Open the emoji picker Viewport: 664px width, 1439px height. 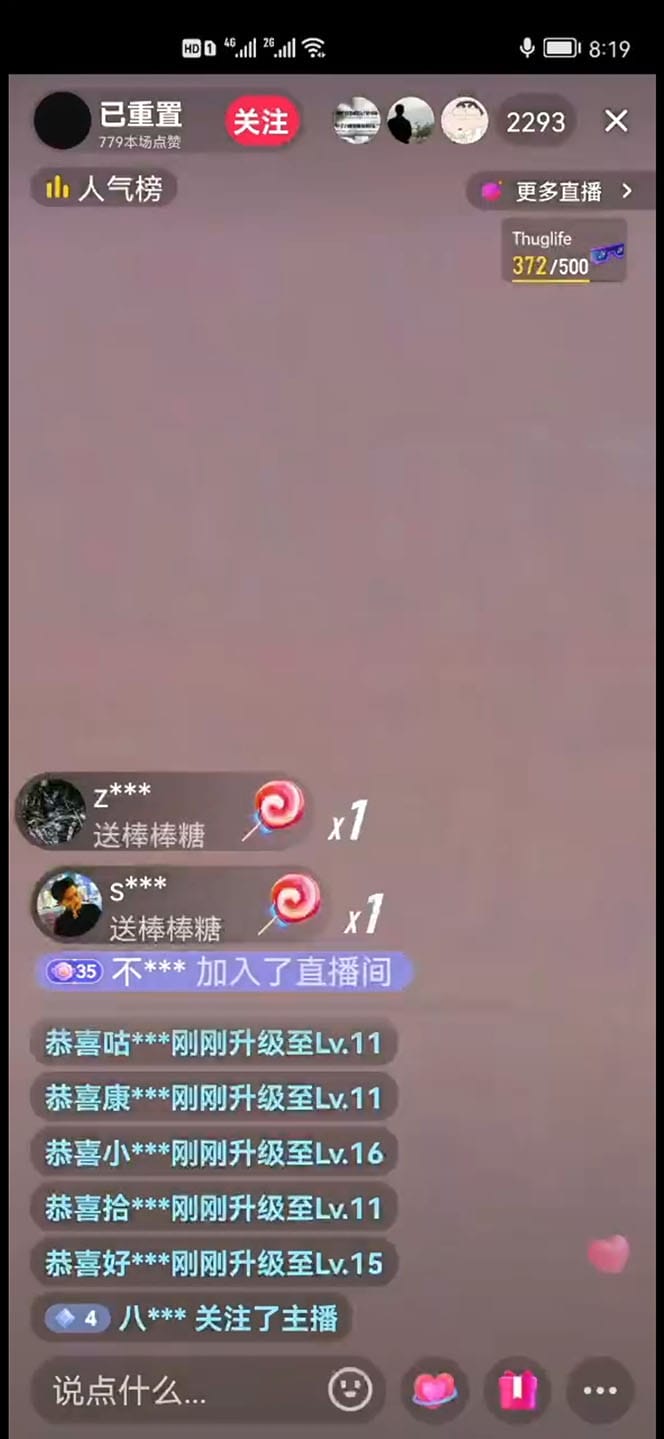[x=350, y=1390]
